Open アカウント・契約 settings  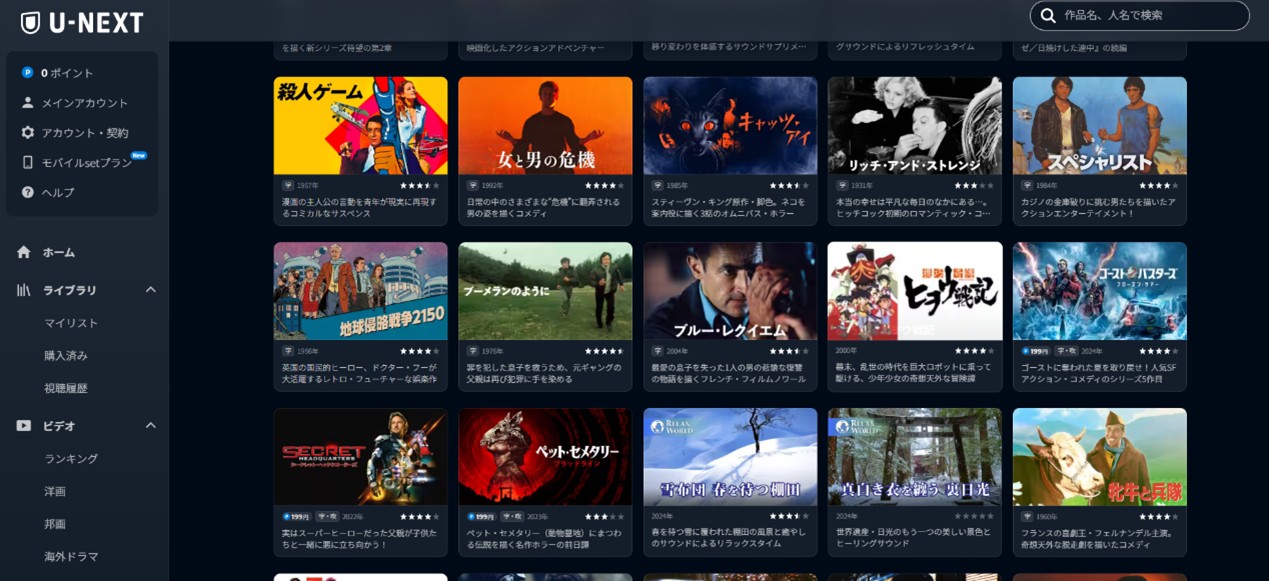(x=84, y=132)
